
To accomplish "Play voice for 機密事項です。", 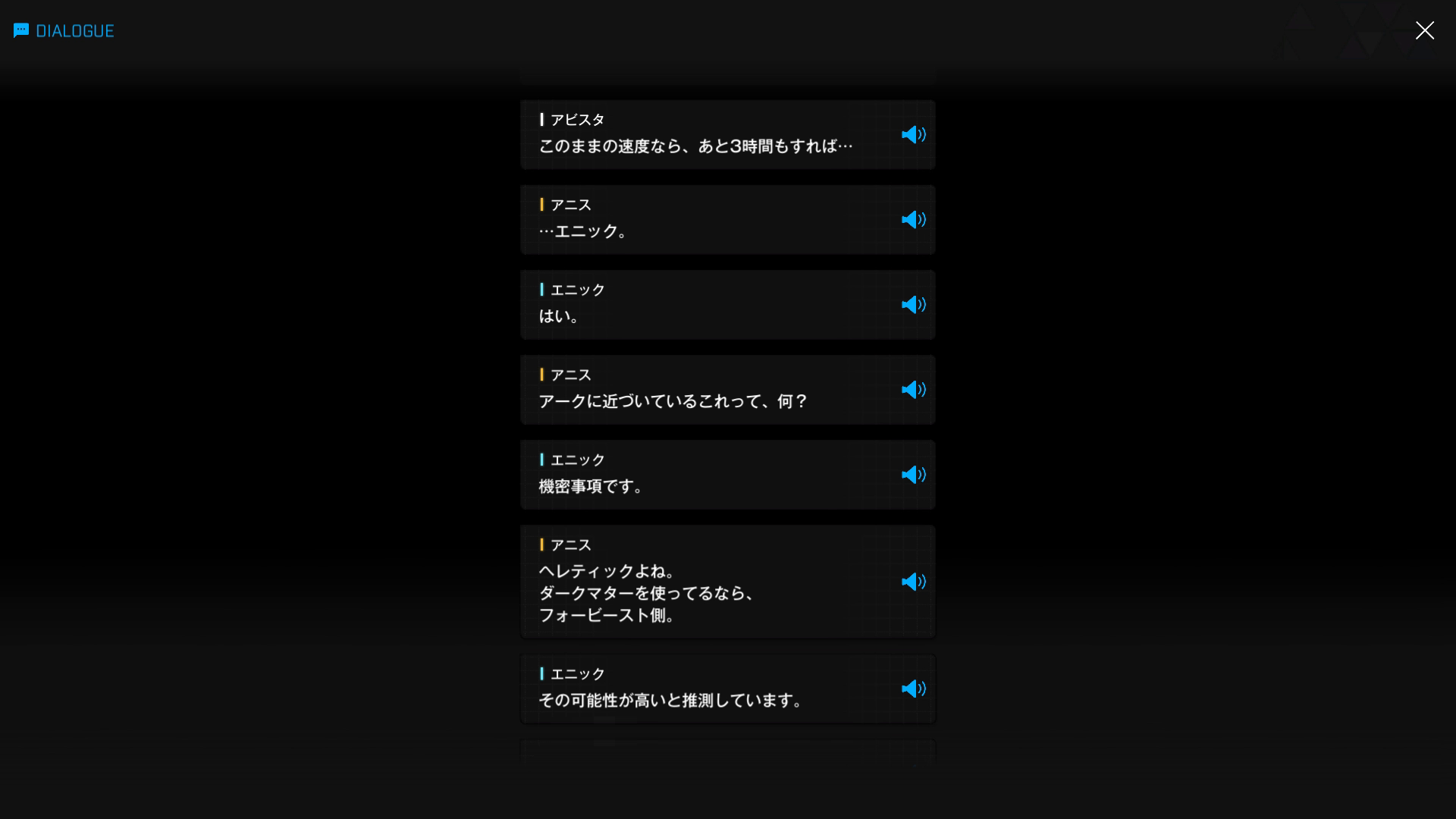I will pos(913,475).
